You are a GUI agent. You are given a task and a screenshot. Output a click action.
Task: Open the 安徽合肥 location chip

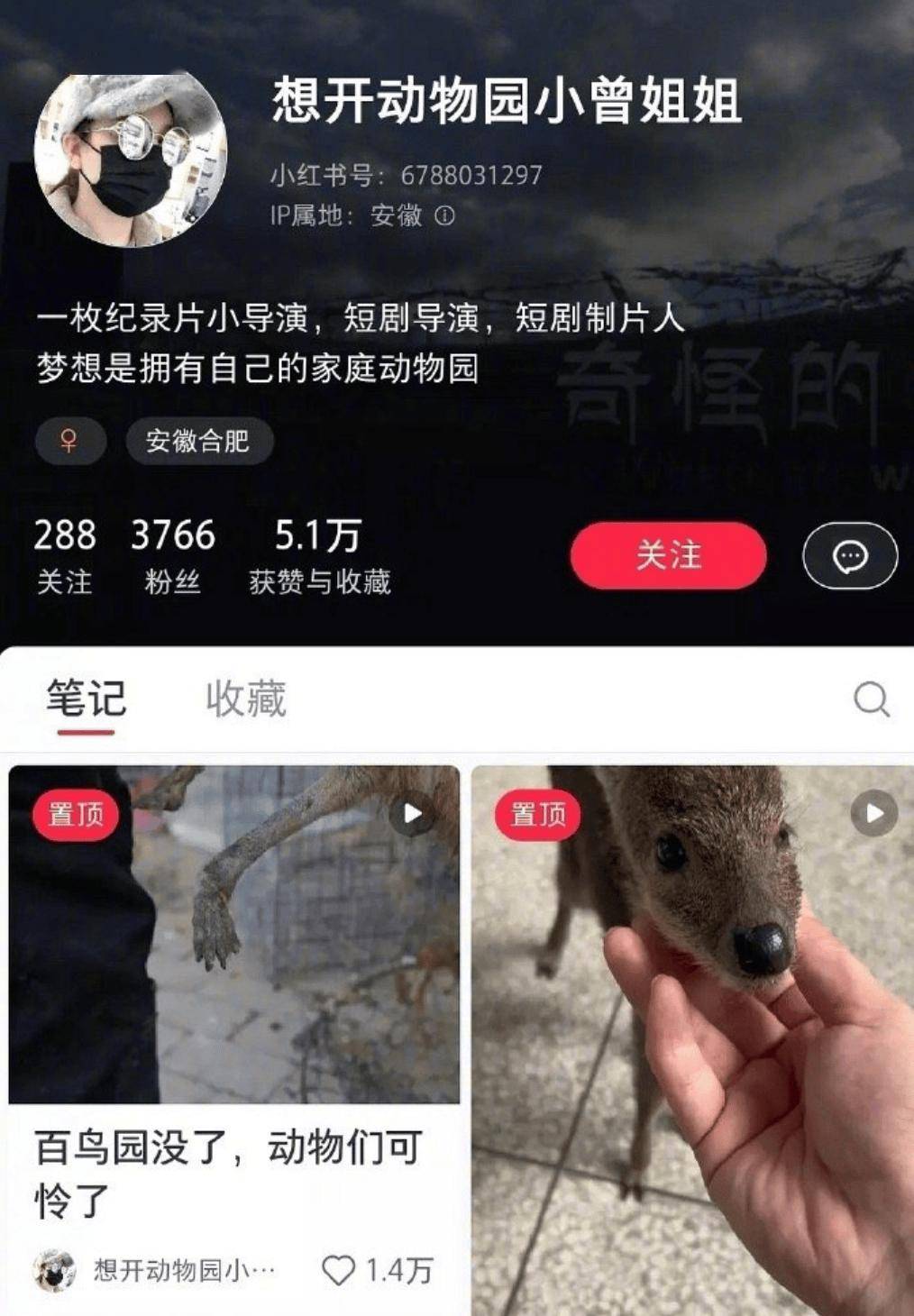click(198, 442)
